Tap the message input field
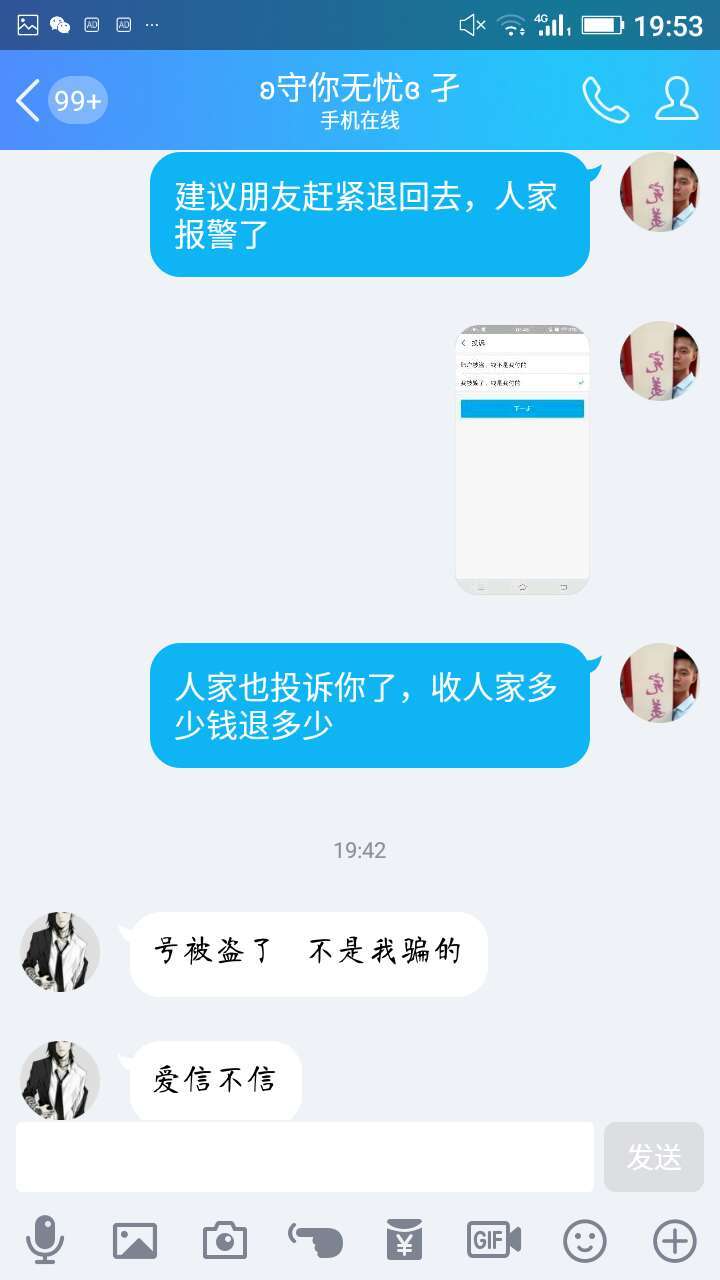This screenshot has width=720, height=1280. (x=300, y=1157)
